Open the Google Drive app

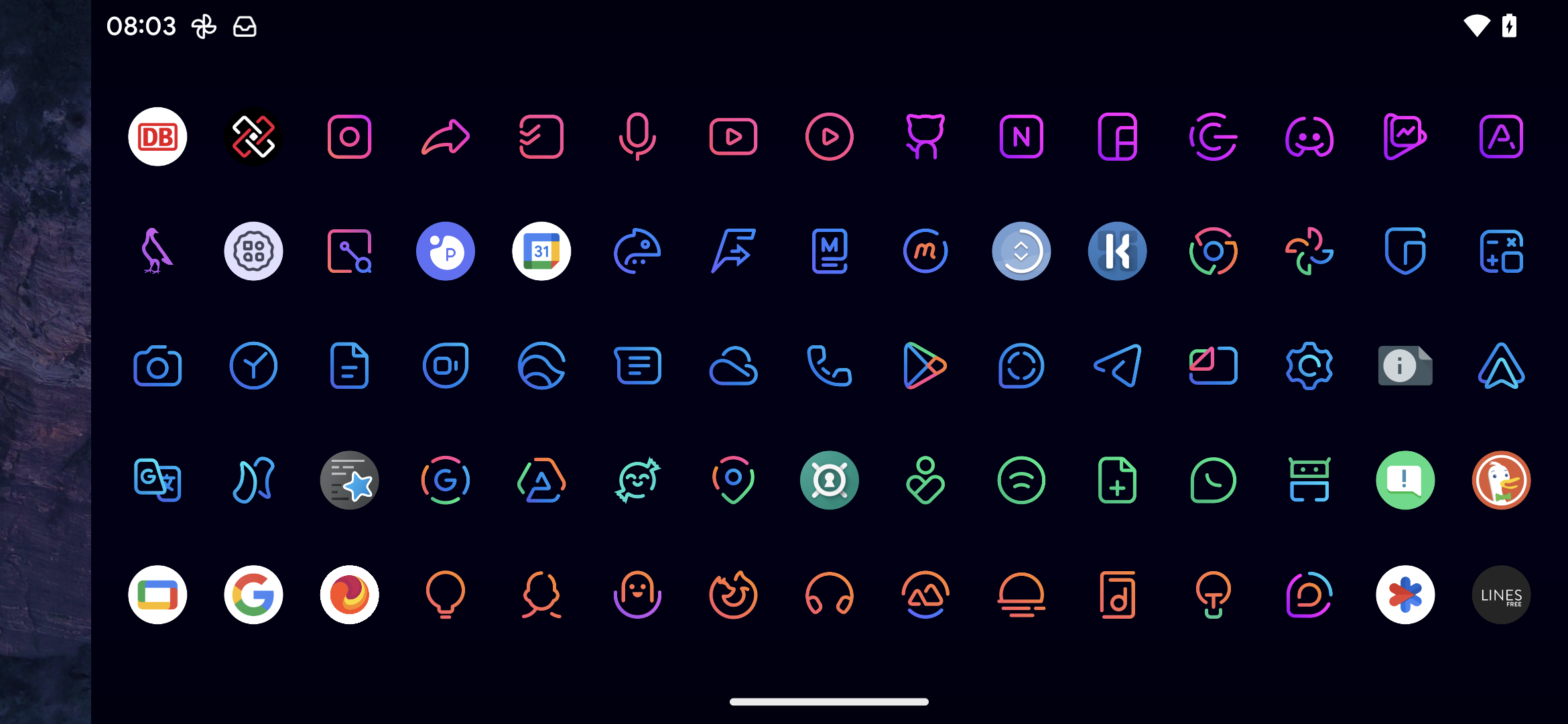coord(541,480)
